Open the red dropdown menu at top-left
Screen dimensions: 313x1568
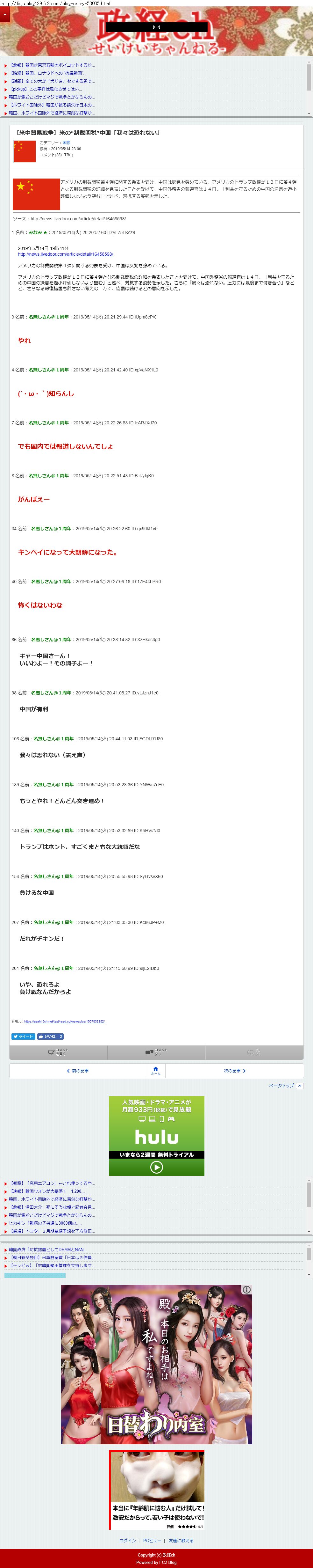point(5,14)
